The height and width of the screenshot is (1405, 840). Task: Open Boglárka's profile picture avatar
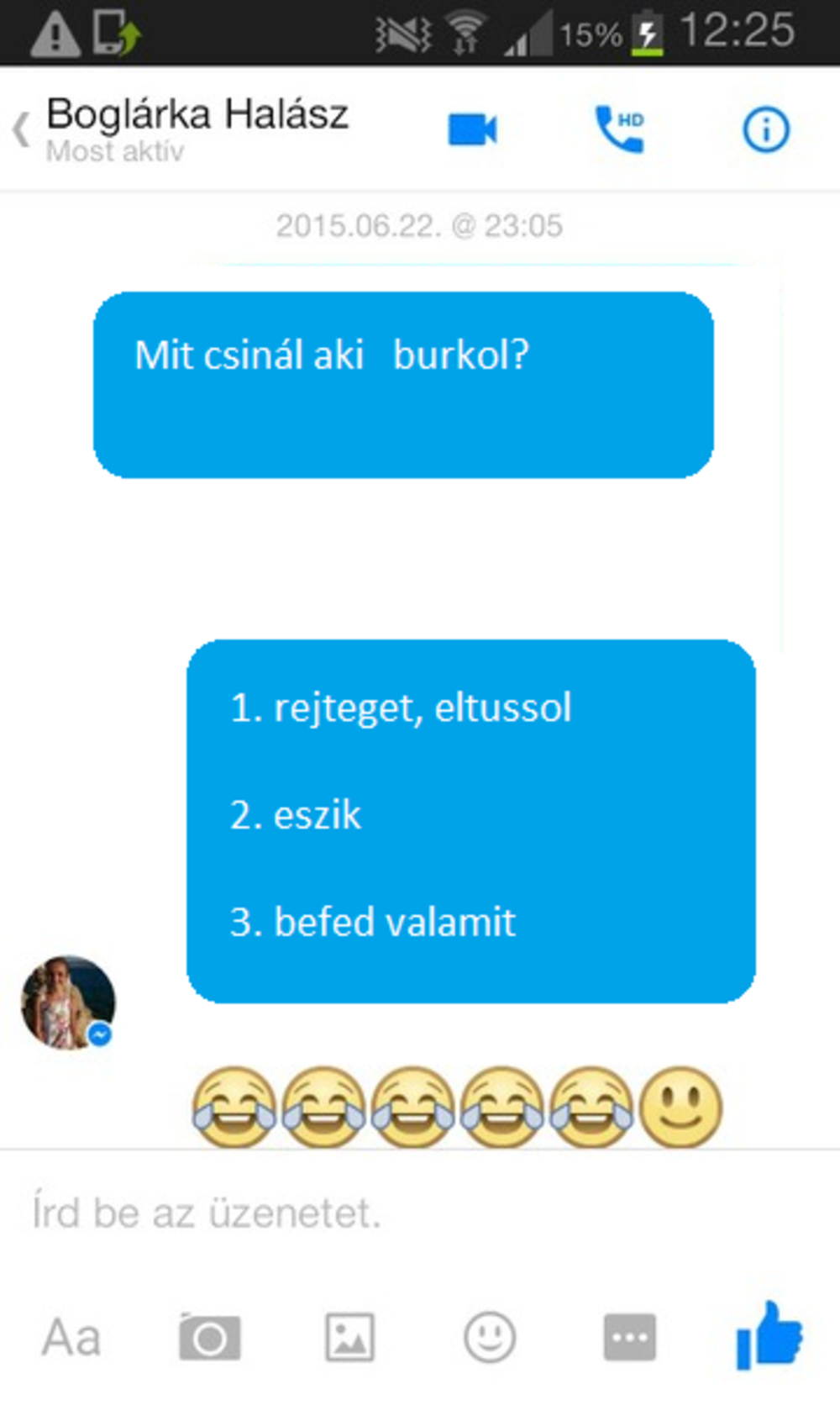(x=67, y=1002)
